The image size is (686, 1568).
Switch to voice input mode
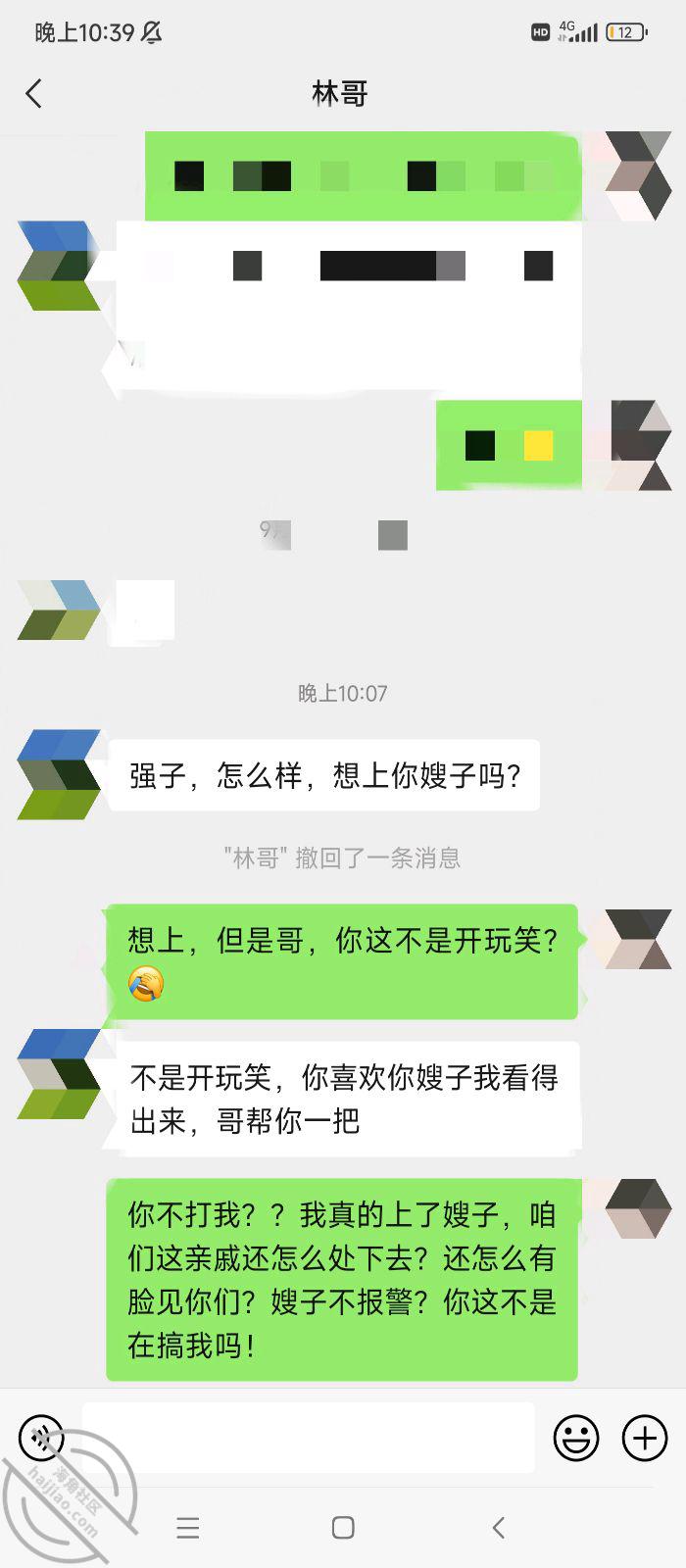(41, 1438)
